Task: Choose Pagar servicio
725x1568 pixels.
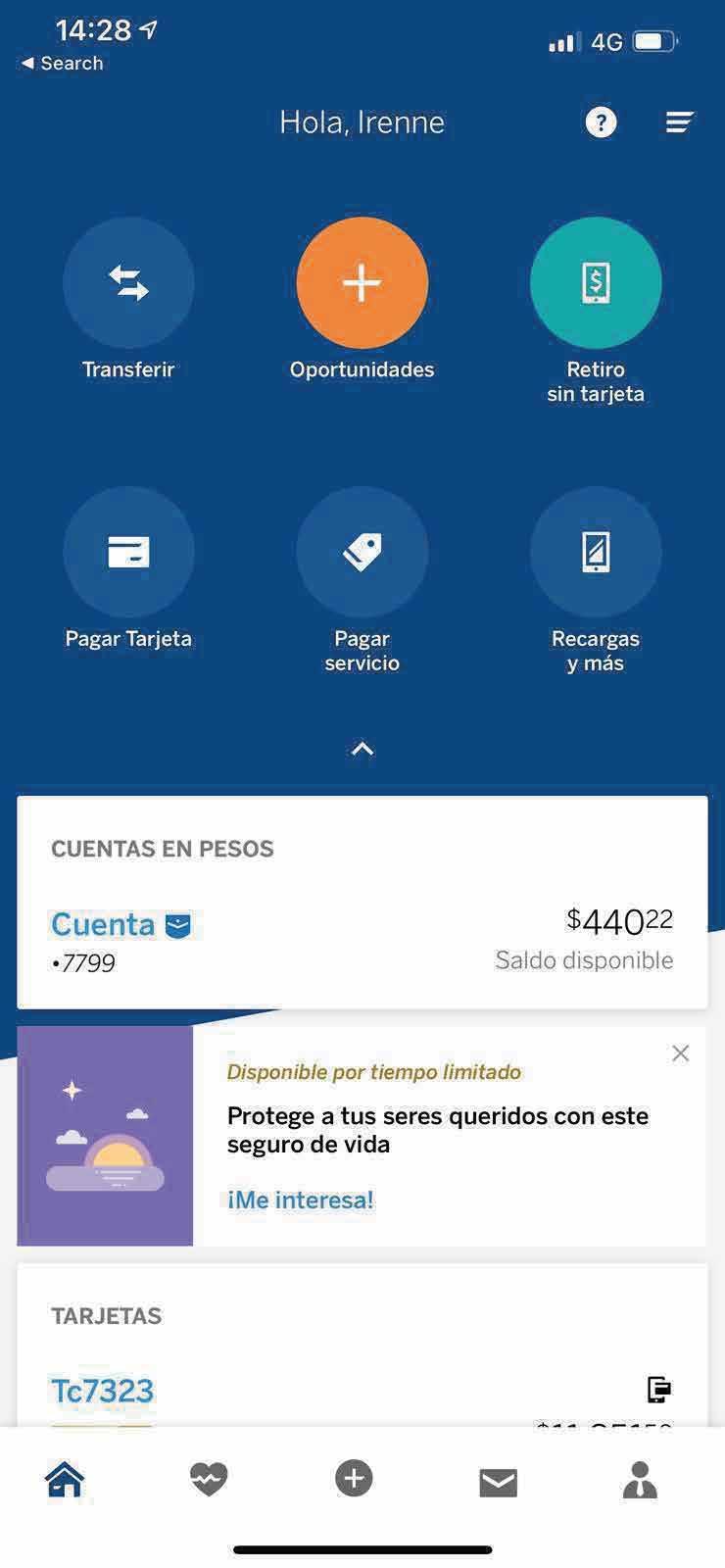Action: click(x=362, y=553)
